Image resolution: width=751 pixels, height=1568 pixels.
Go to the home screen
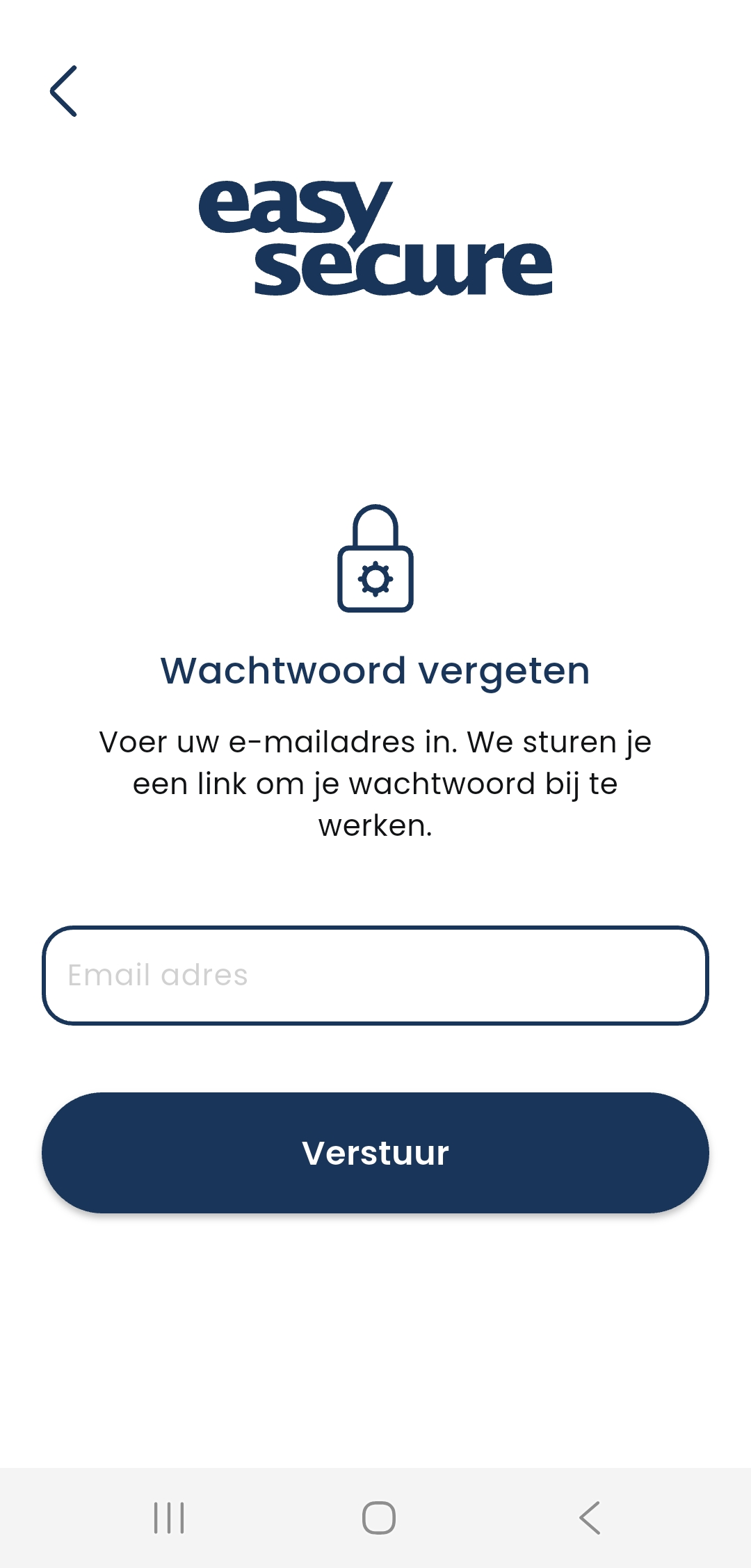point(379,1517)
